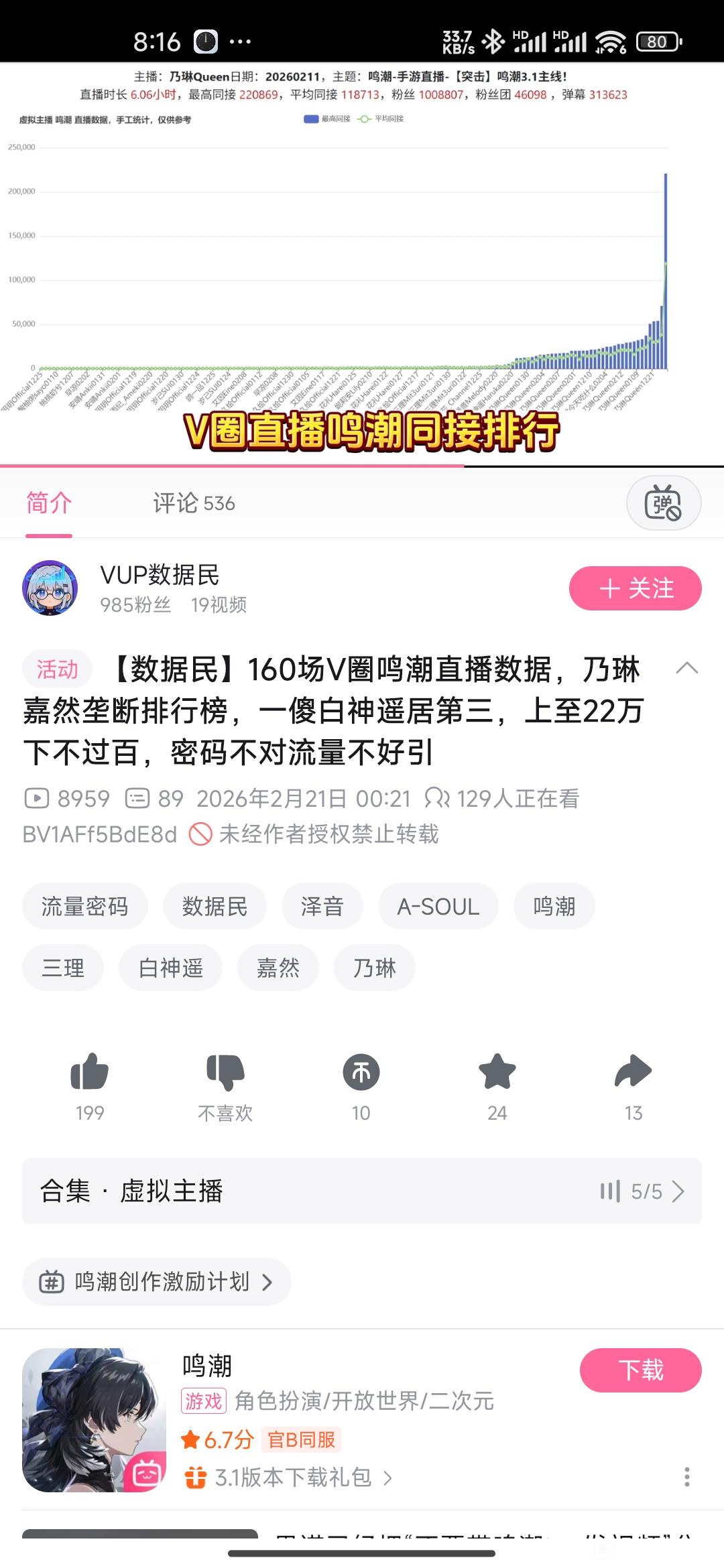Open the 白神遥 tag
The image size is (724, 1568).
point(170,968)
